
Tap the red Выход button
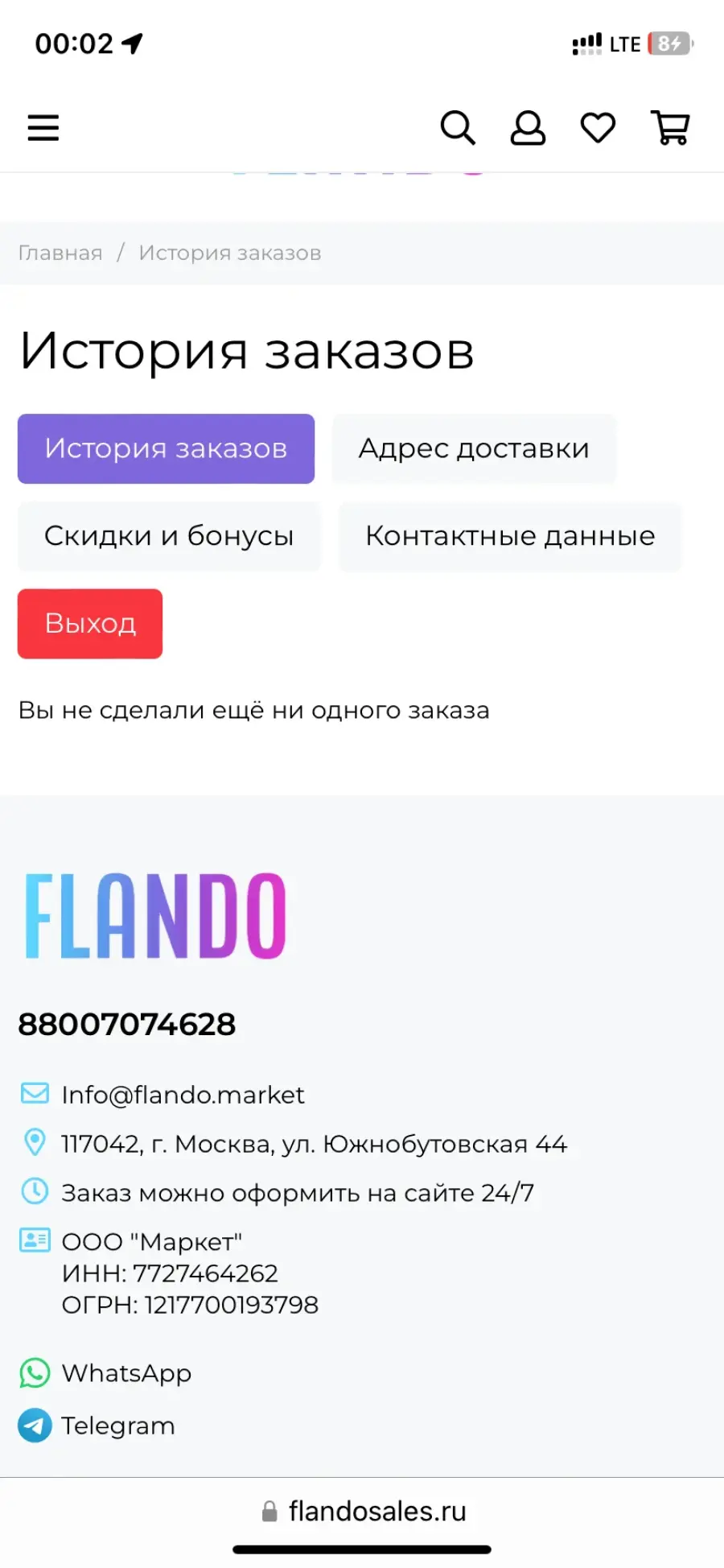point(90,624)
